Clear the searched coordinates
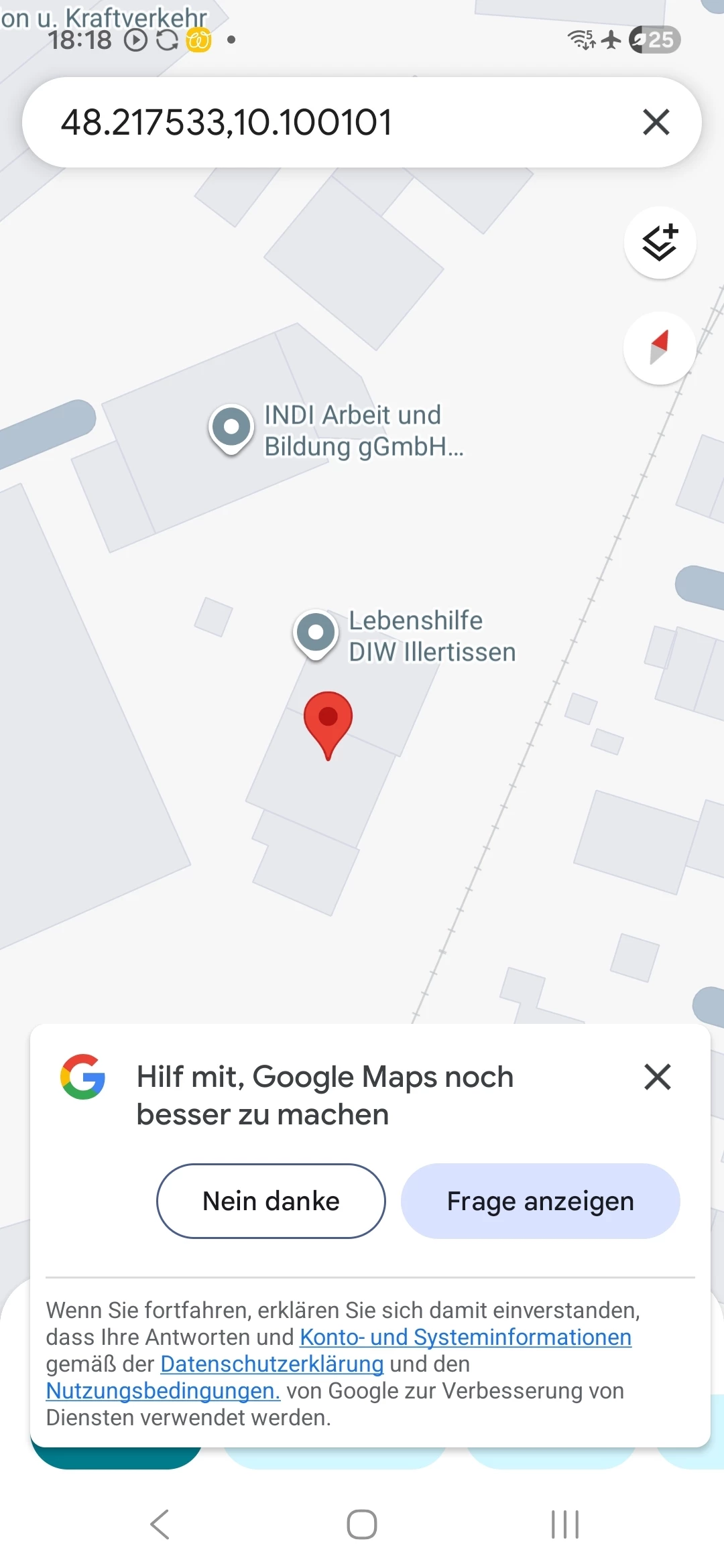 coord(656,123)
